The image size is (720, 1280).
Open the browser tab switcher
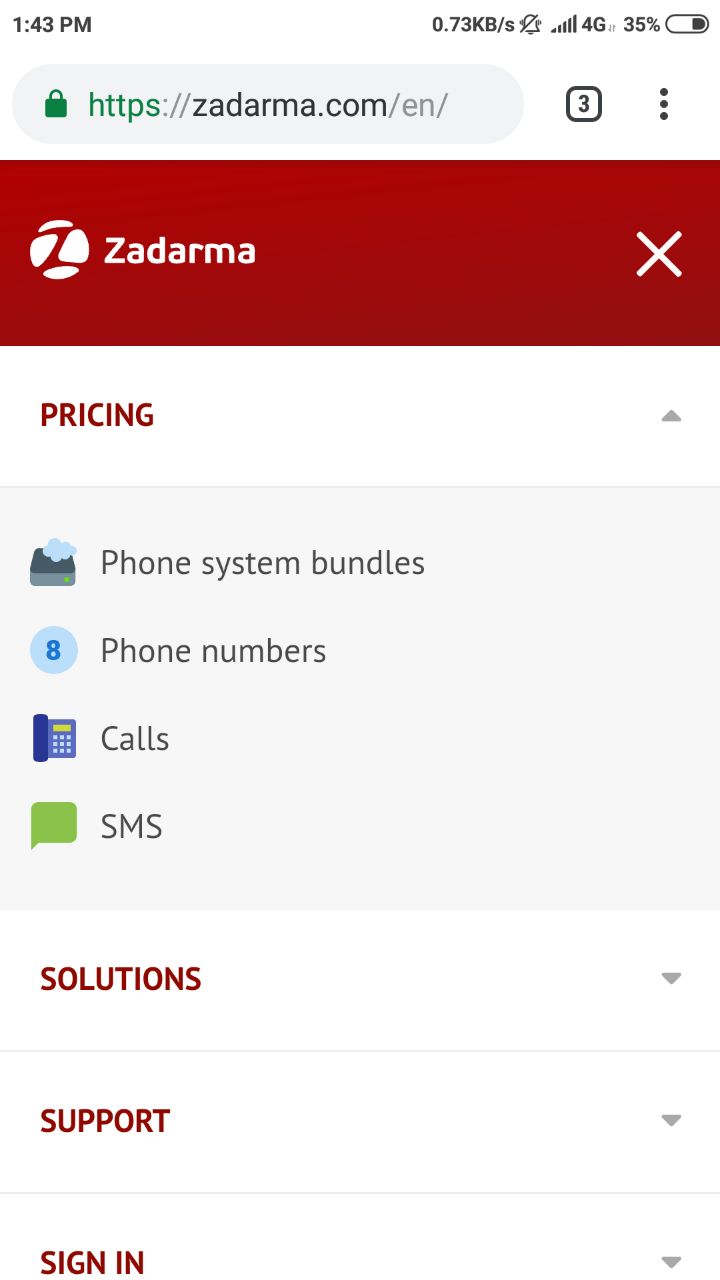pyautogui.click(x=584, y=104)
